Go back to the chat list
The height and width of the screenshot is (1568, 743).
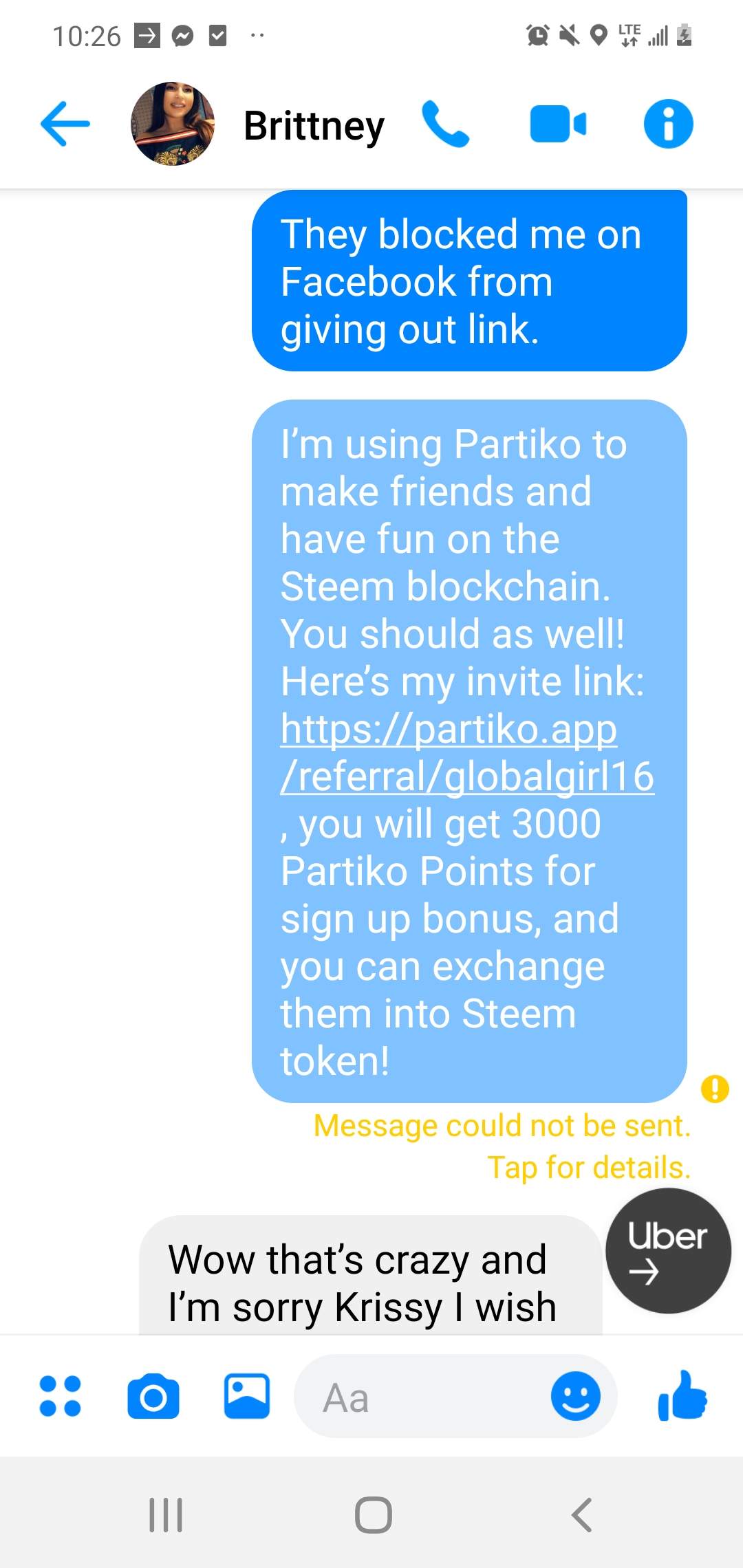click(x=65, y=124)
